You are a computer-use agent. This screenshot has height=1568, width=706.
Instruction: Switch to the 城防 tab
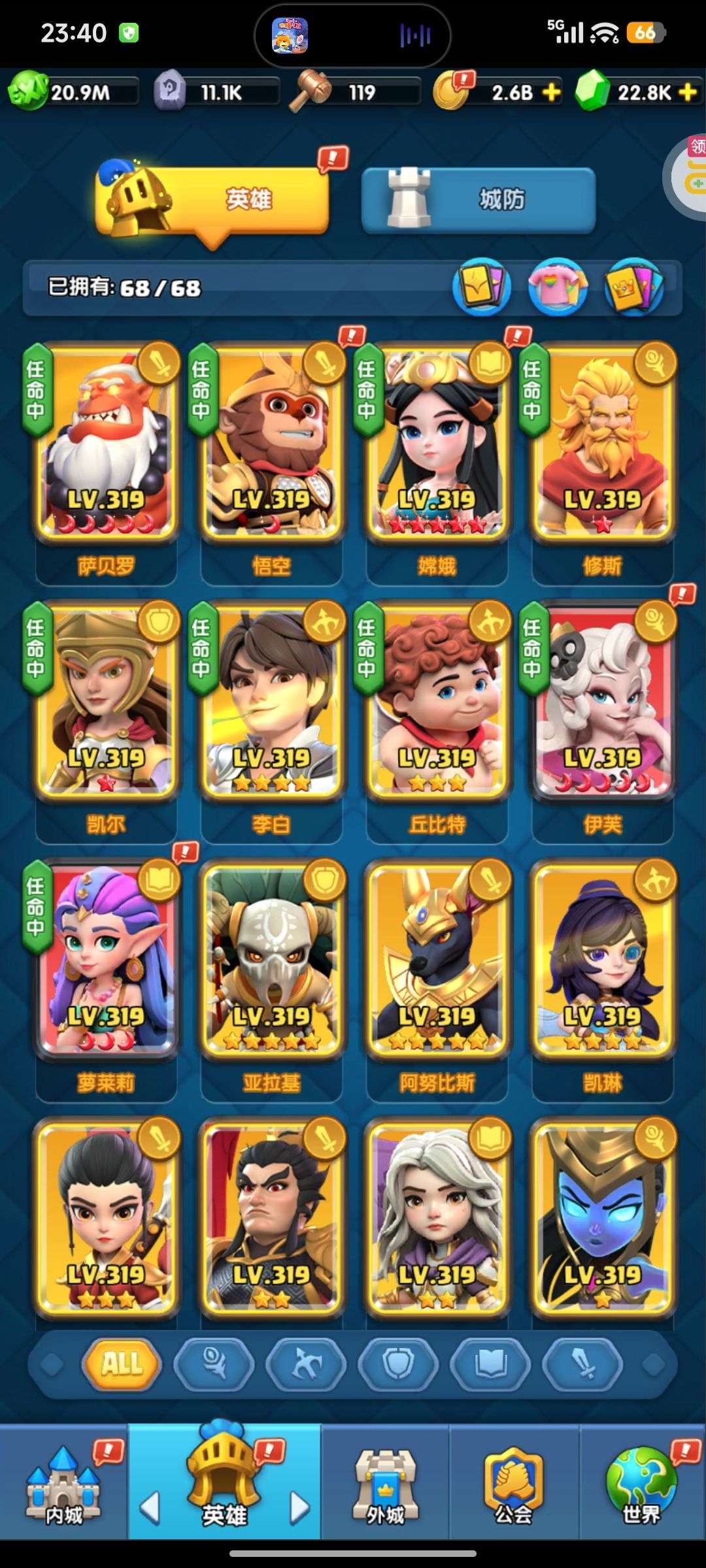(479, 199)
